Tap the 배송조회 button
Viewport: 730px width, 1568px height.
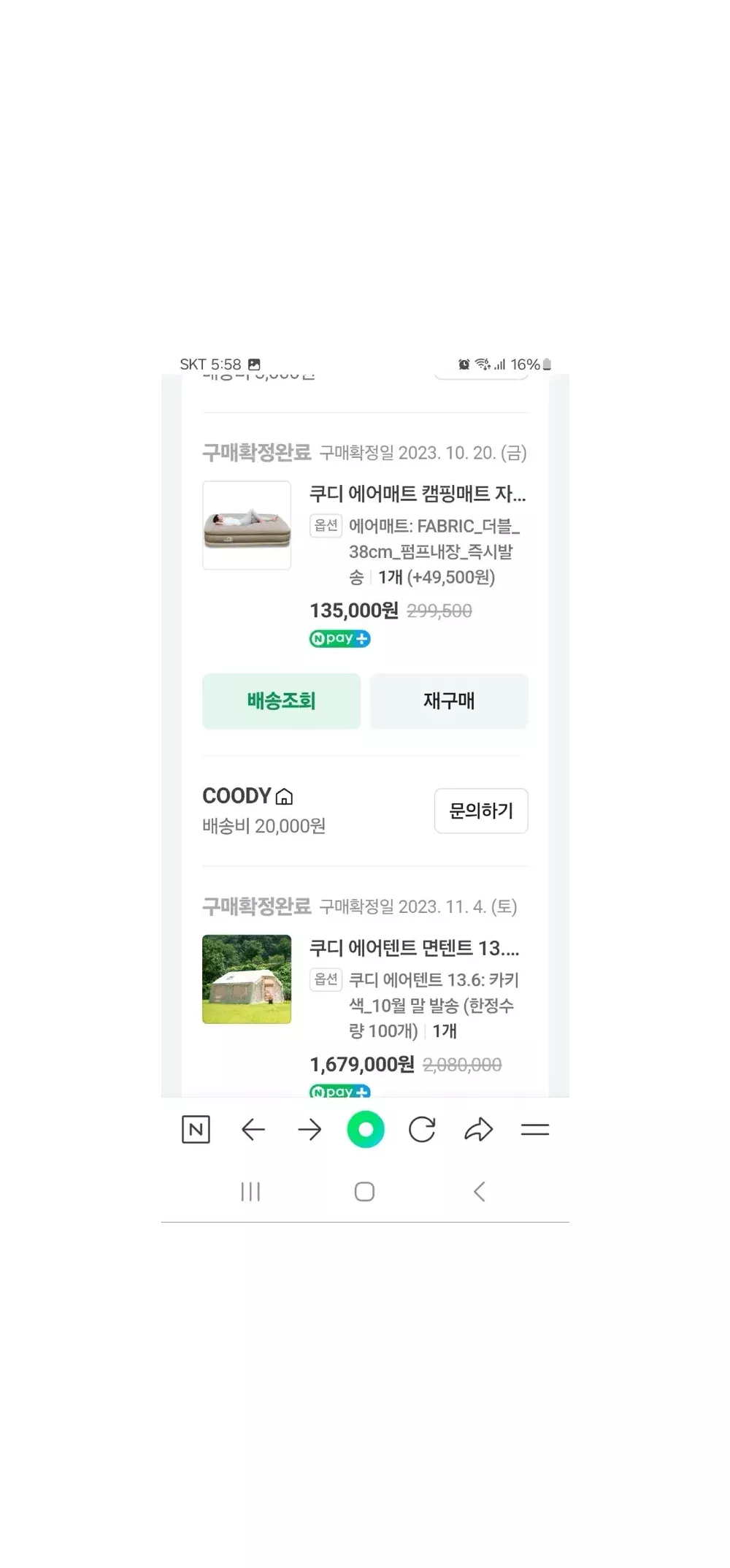(x=281, y=701)
